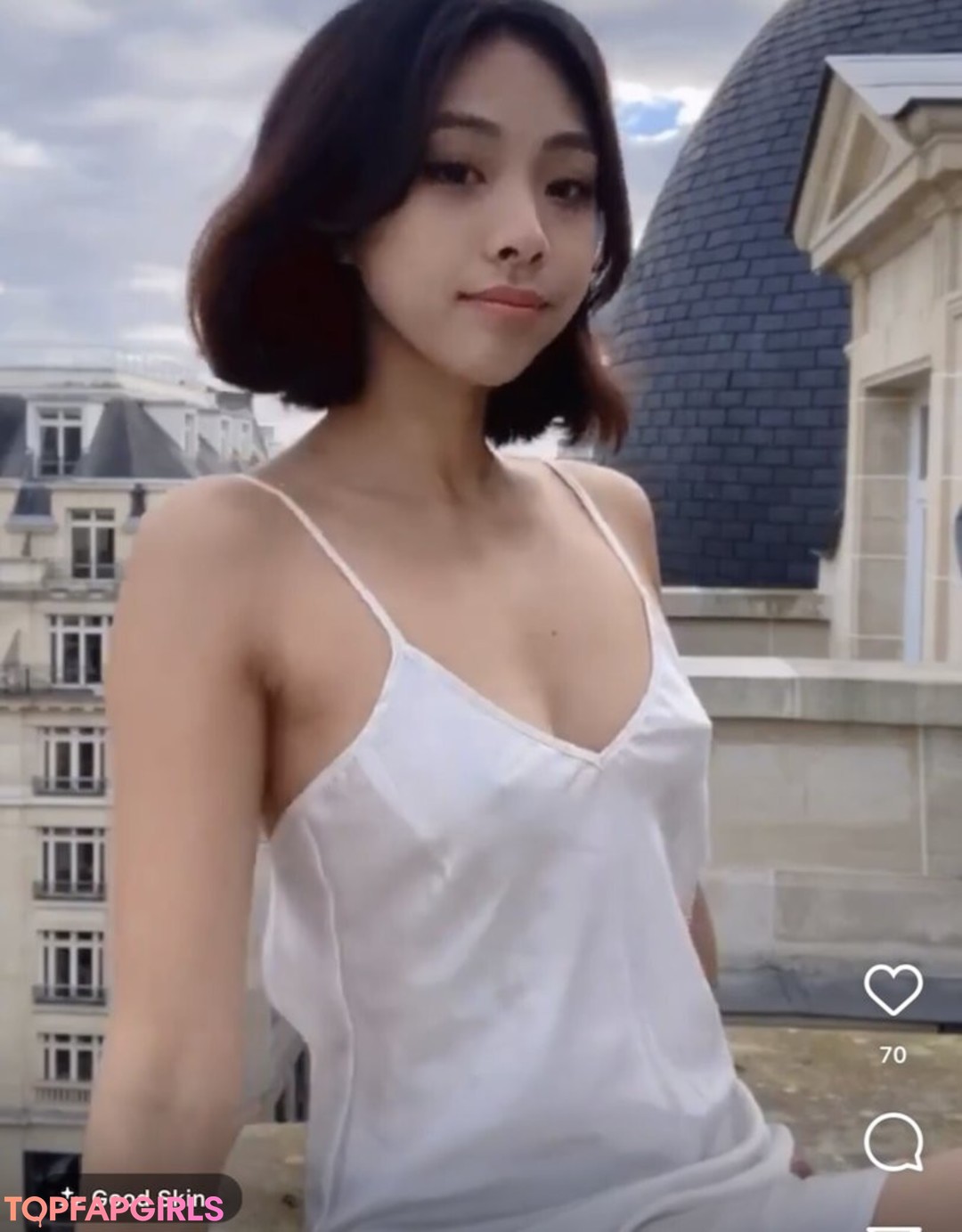Like this reel with the heart icon
Screen dimensions: 962x1232
pos(893,990)
